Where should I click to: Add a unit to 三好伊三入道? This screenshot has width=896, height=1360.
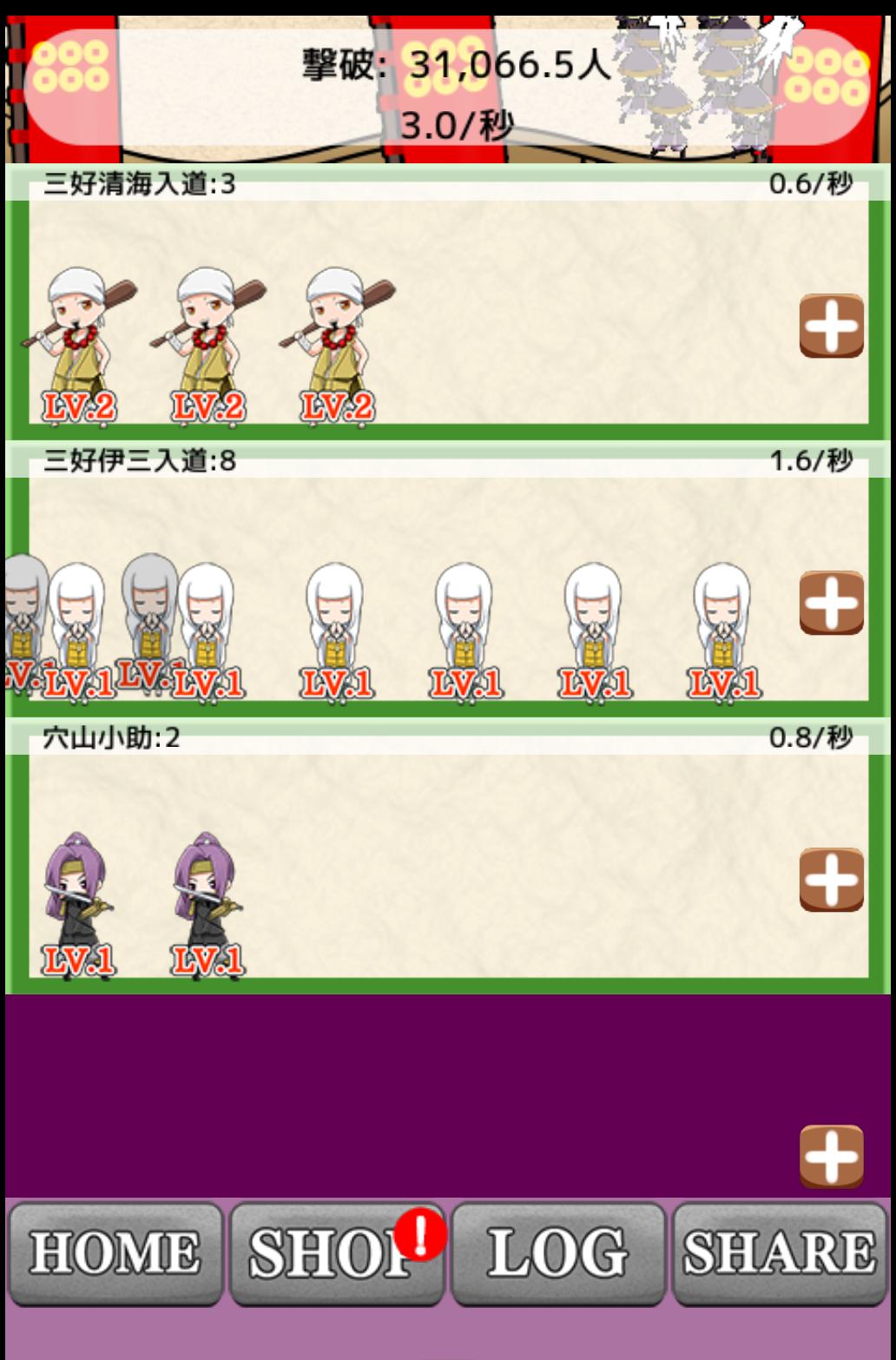coord(831,603)
